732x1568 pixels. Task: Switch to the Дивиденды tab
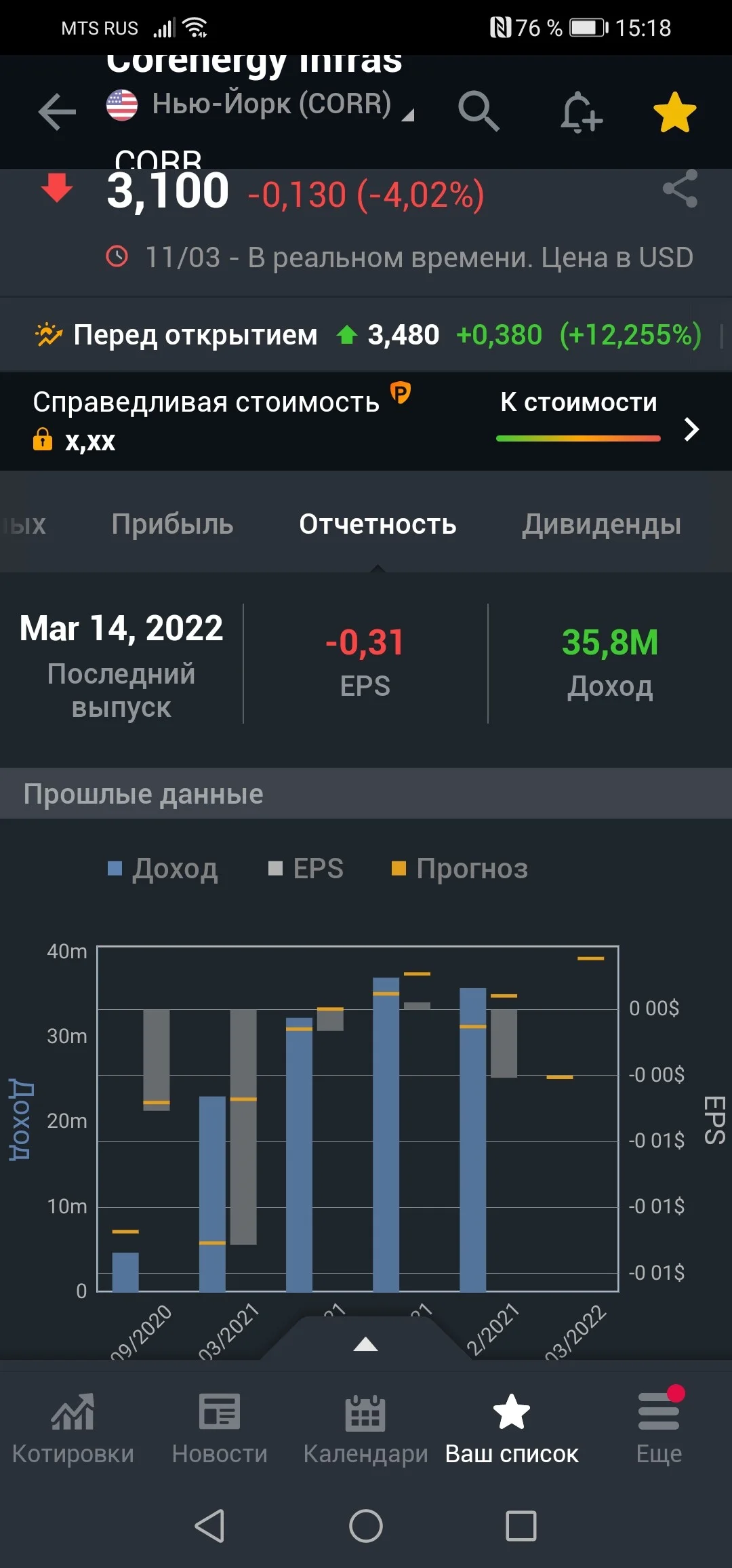point(601,524)
